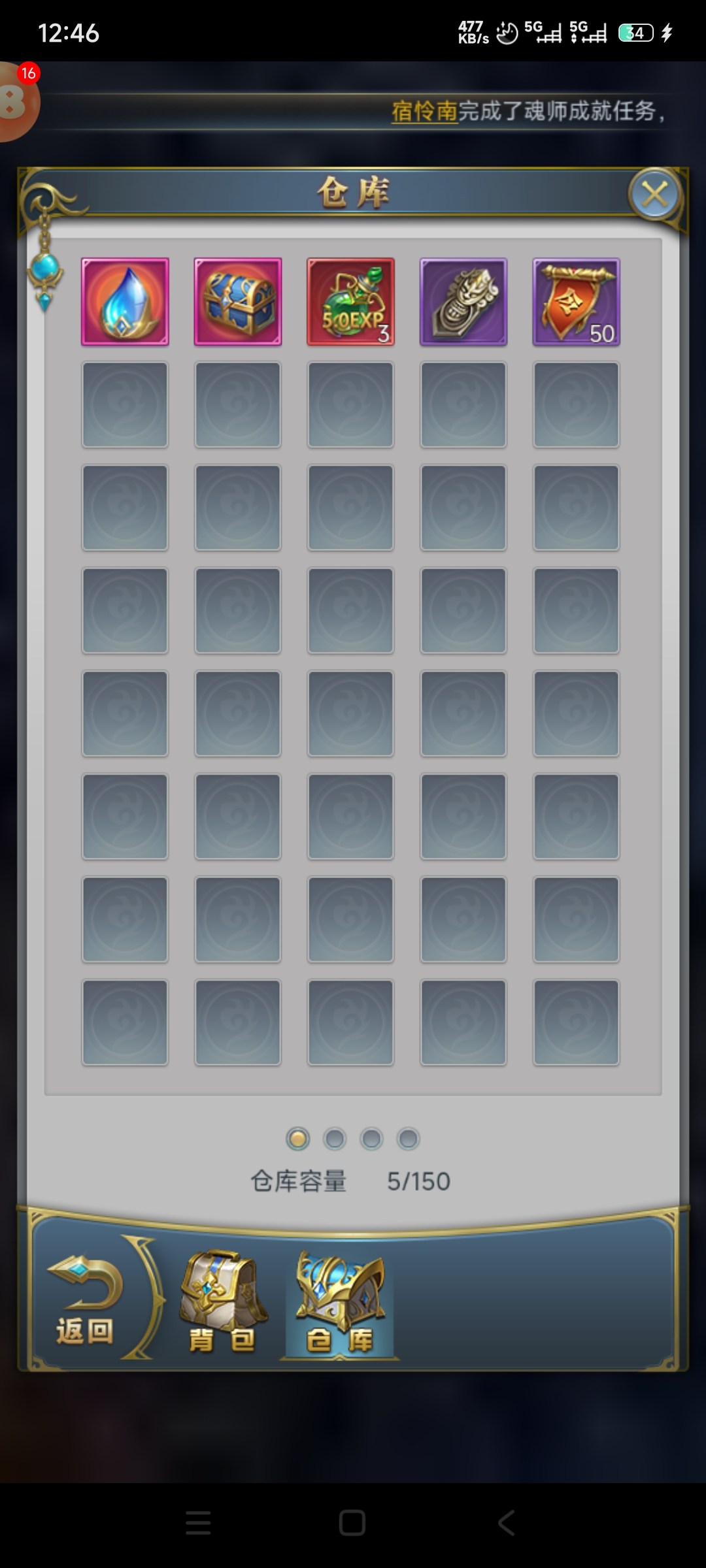Viewport: 706px width, 1568px height.
Task: Select the blue crystal drop item
Action: pyautogui.click(x=125, y=302)
